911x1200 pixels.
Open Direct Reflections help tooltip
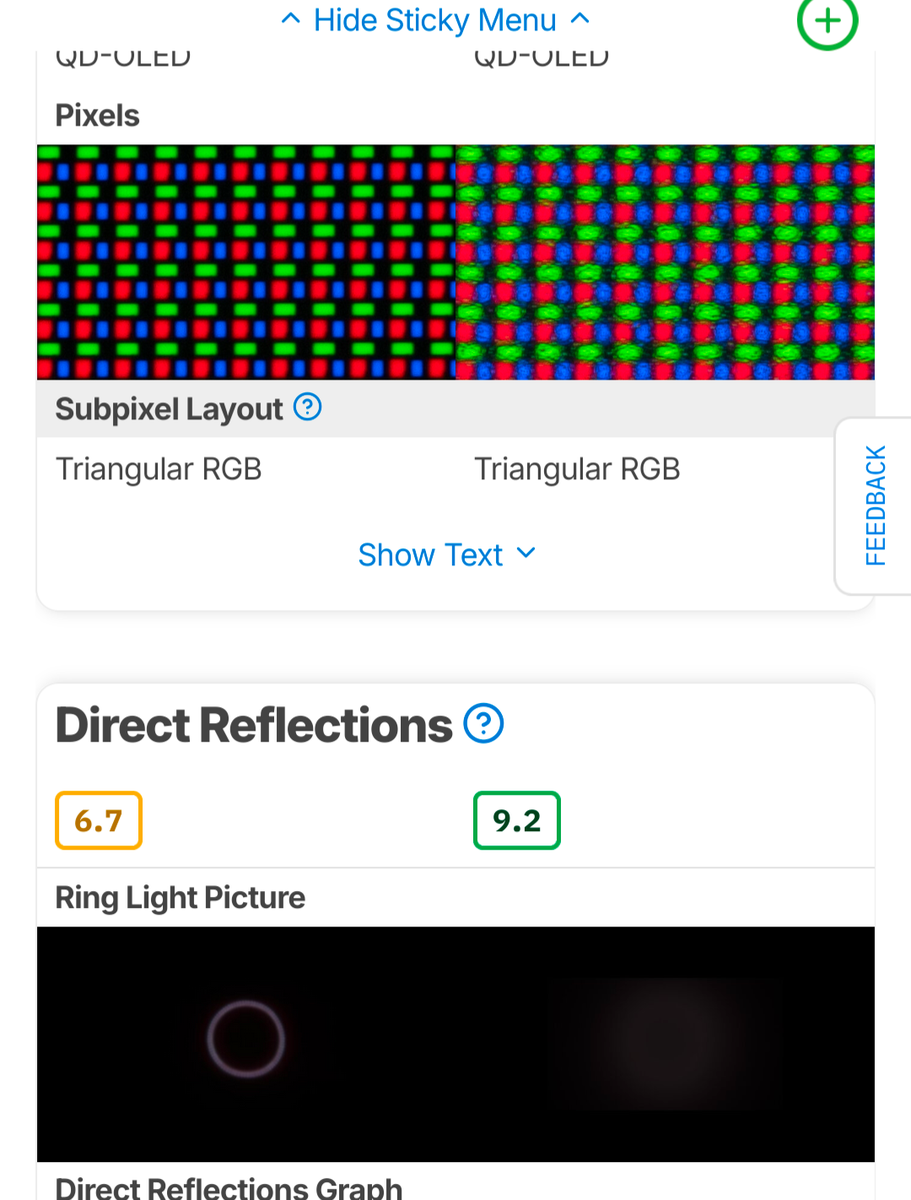point(484,724)
